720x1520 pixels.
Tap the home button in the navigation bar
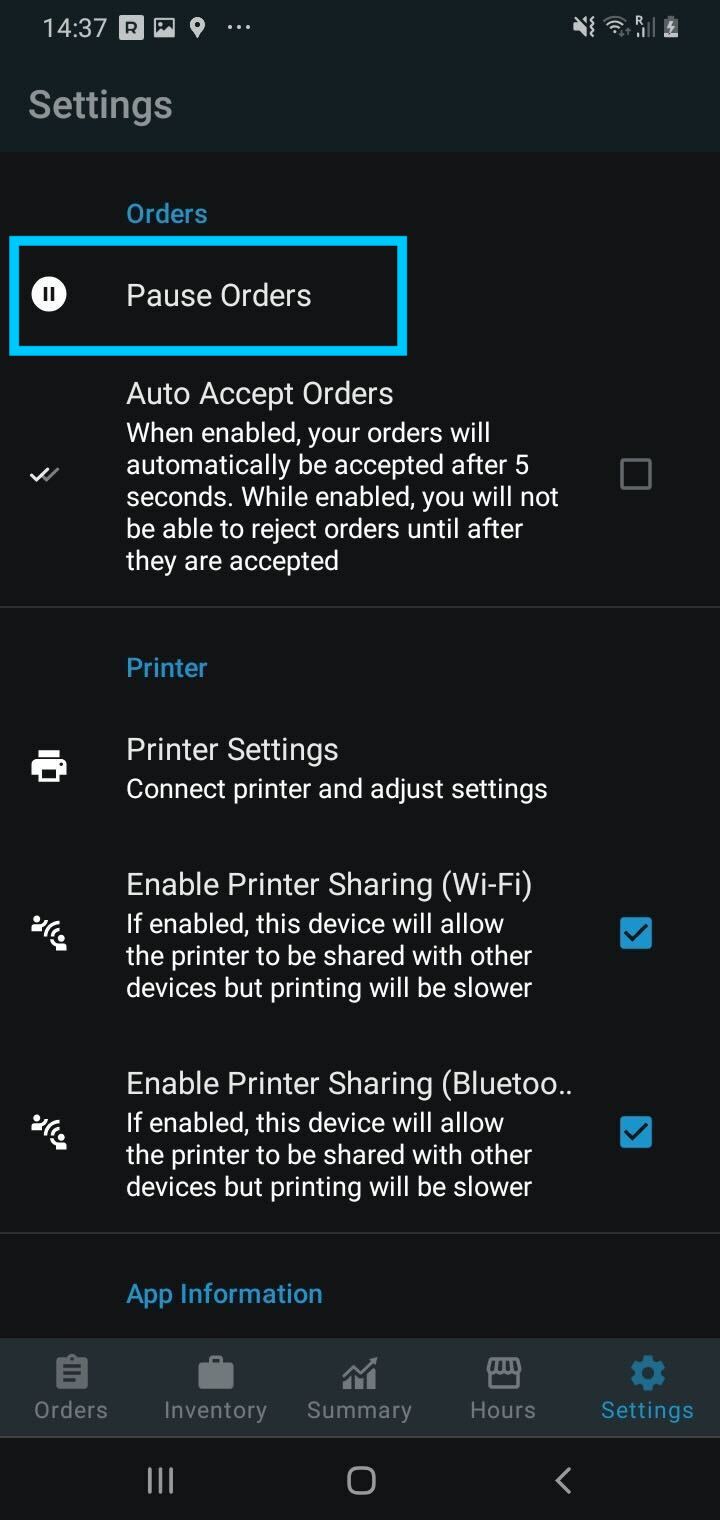(360, 1480)
